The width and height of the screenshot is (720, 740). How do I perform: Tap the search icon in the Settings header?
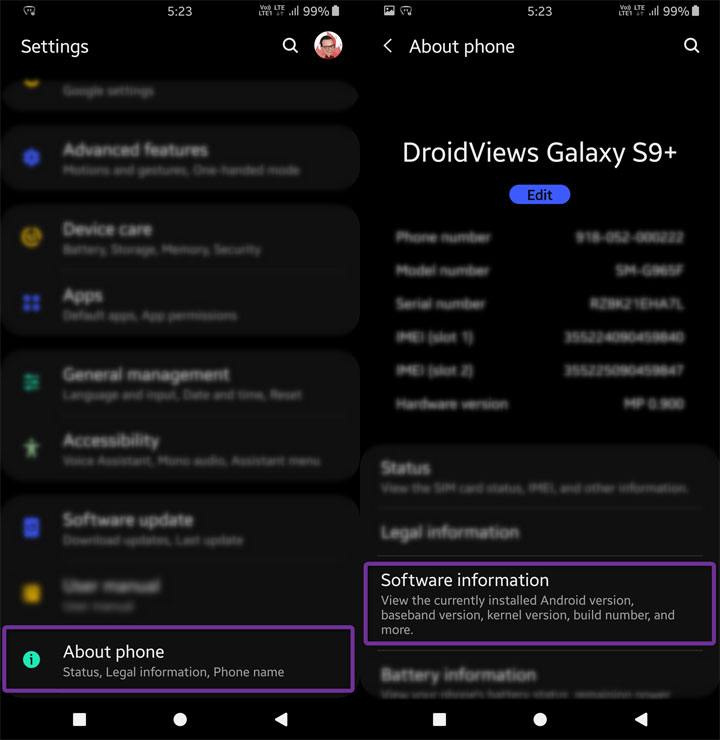pyautogui.click(x=290, y=46)
